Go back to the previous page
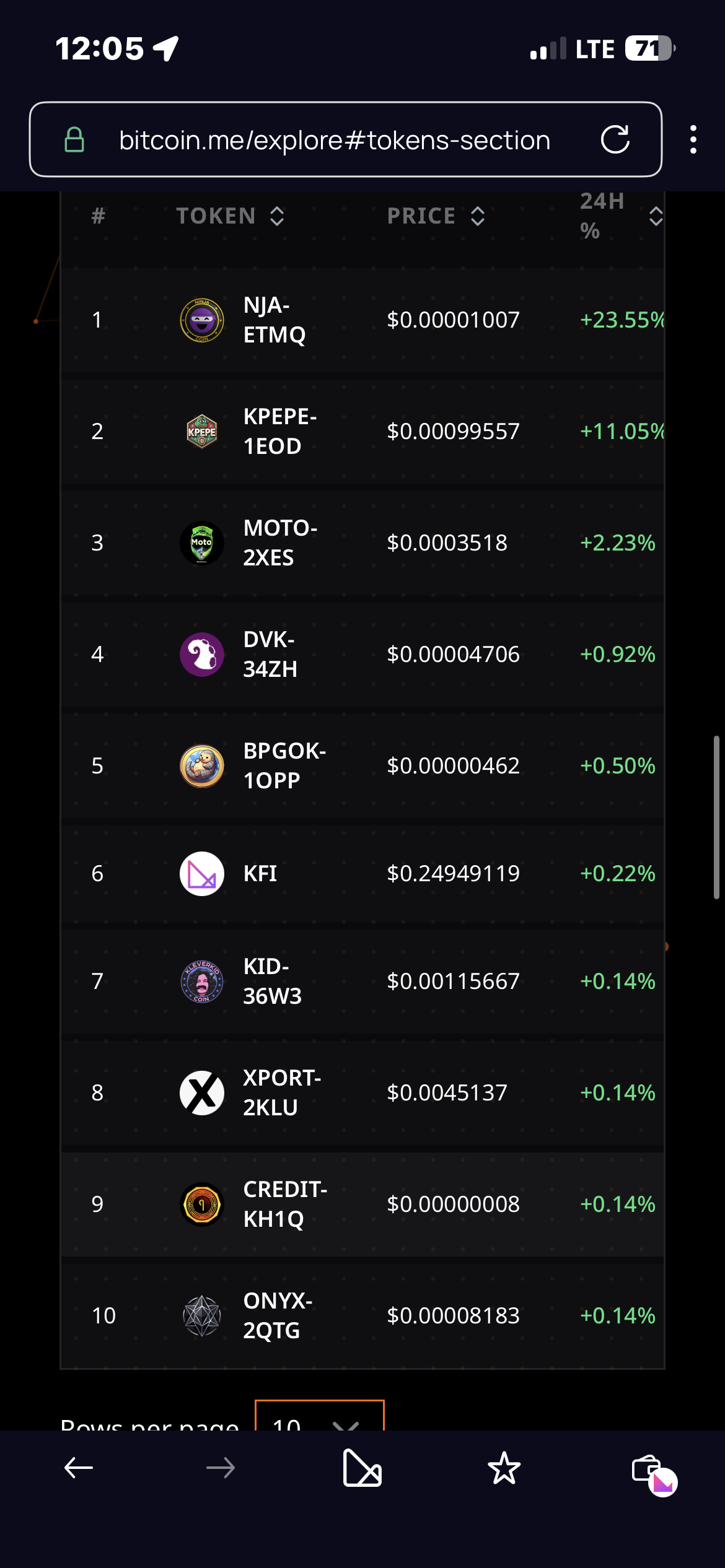 (79, 1467)
